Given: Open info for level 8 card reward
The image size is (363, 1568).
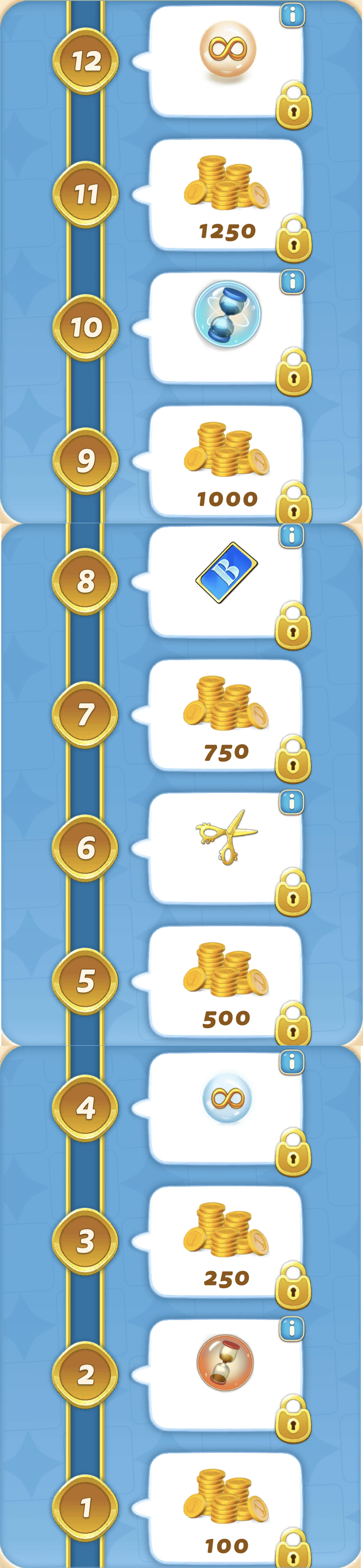Looking at the screenshot, I should [x=292, y=535].
